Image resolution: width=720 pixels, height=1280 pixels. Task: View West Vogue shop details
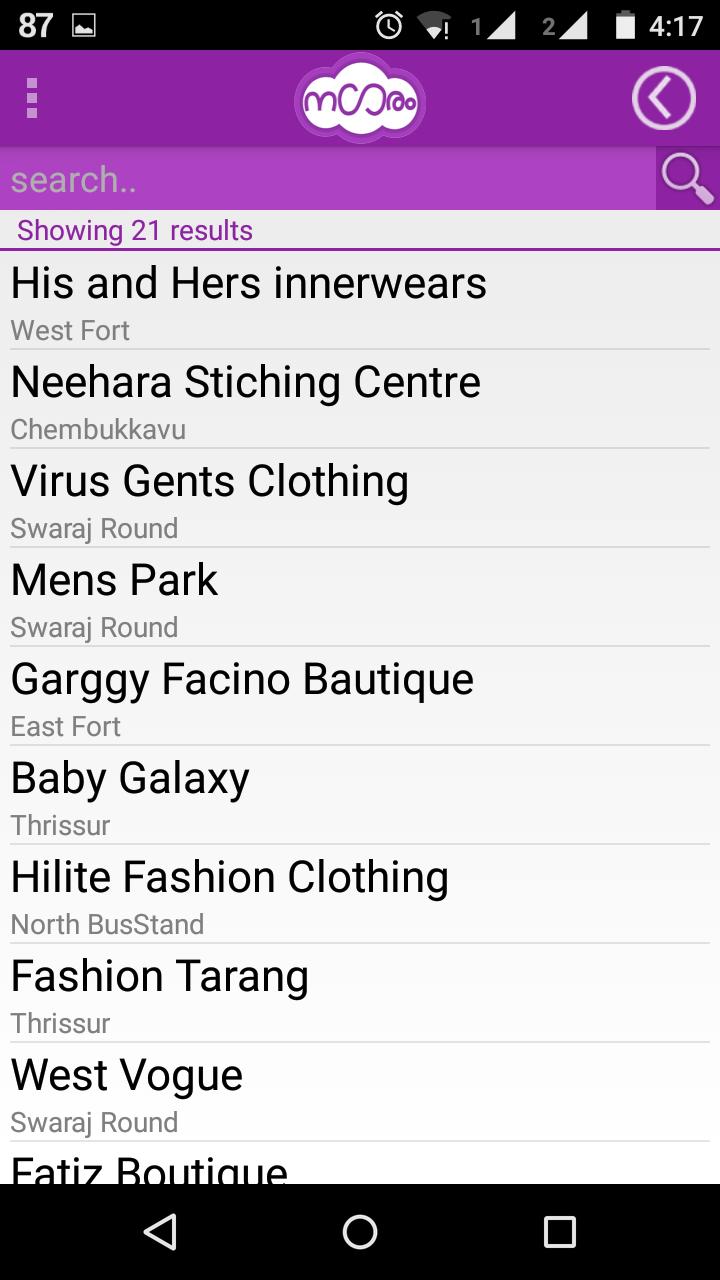point(360,1092)
